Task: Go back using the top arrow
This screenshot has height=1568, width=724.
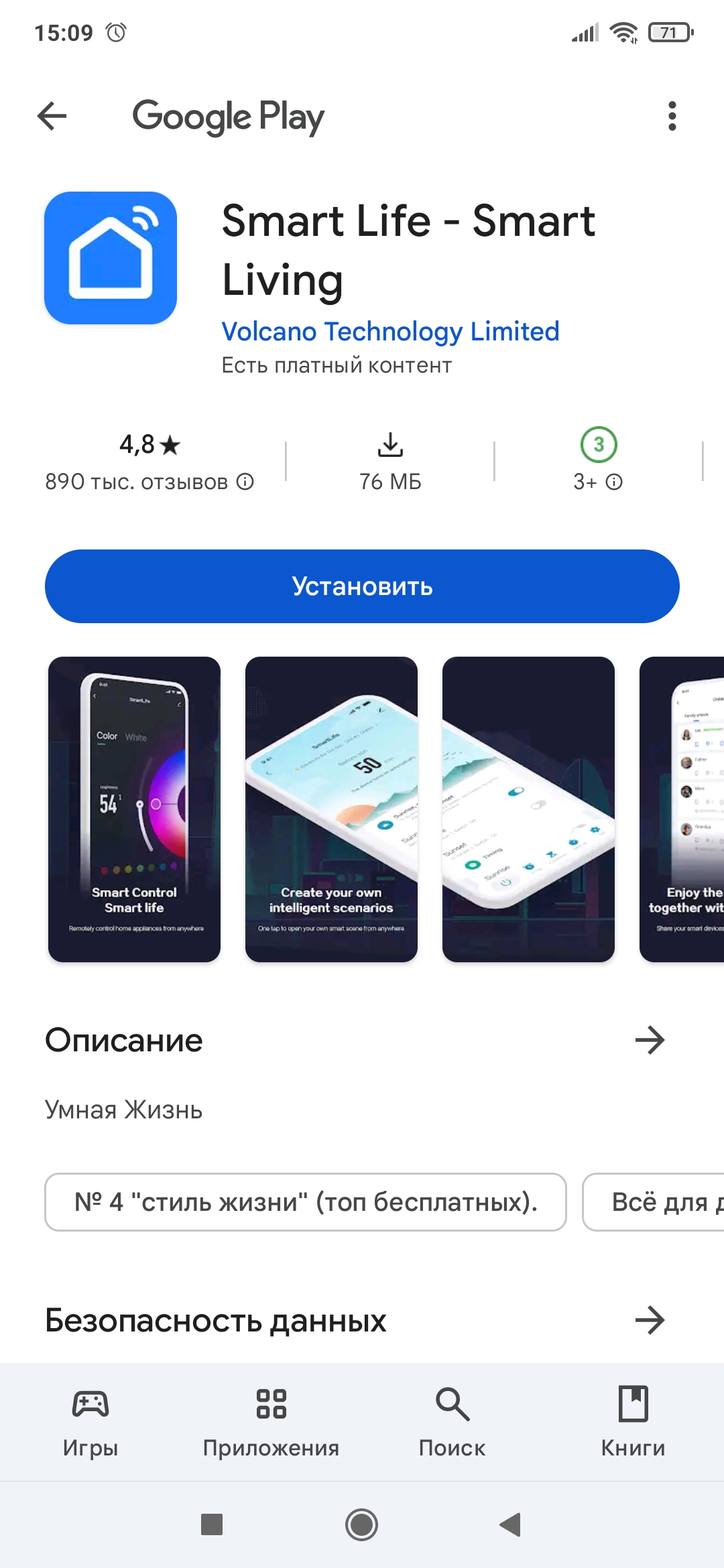Action: [x=52, y=117]
